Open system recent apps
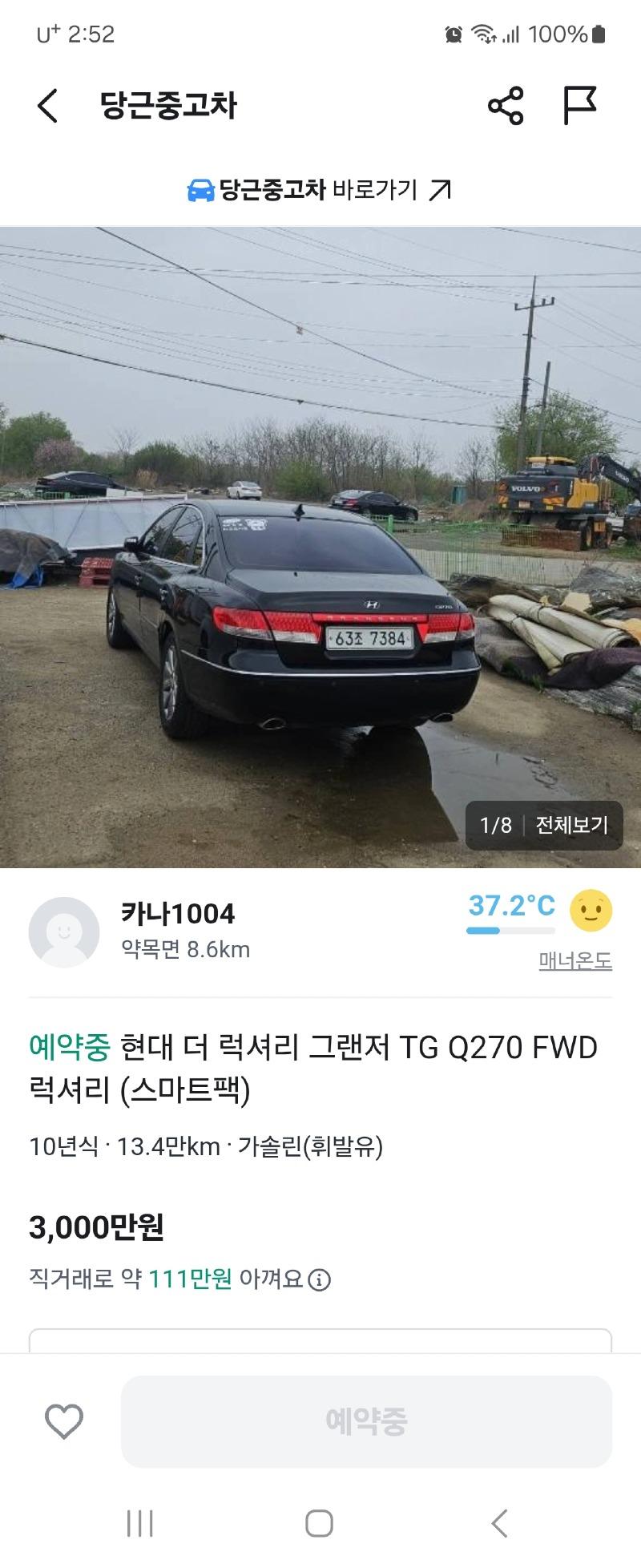The height and width of the screenshot is (1568, 641). pos(140,1523)
